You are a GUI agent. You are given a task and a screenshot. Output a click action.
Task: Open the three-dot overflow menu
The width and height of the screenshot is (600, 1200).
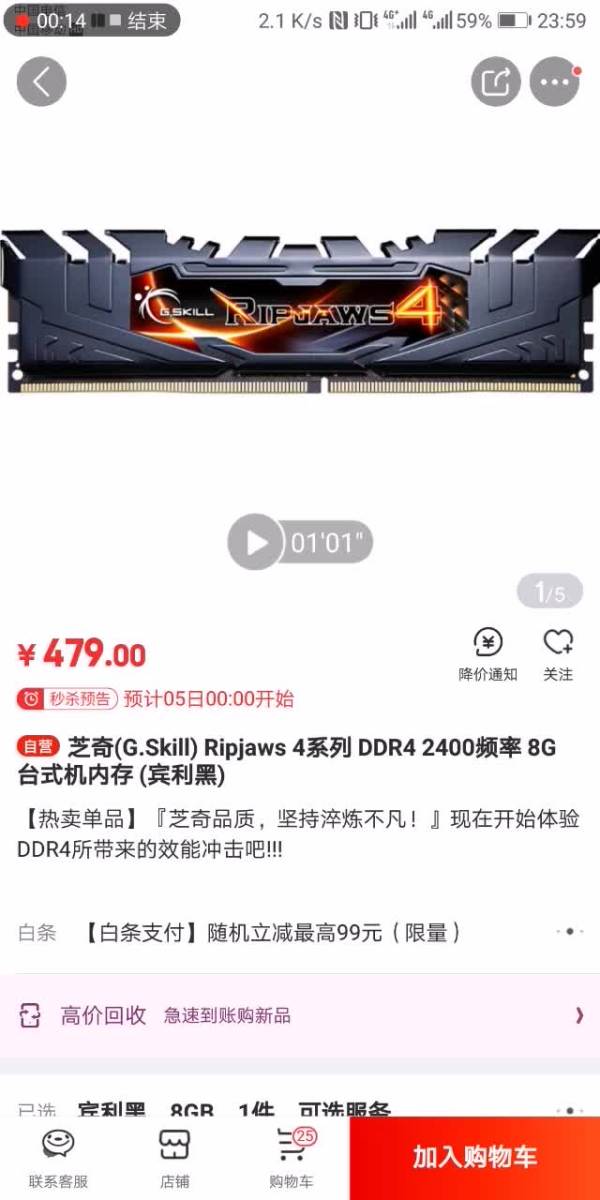[x=555, y=82]
